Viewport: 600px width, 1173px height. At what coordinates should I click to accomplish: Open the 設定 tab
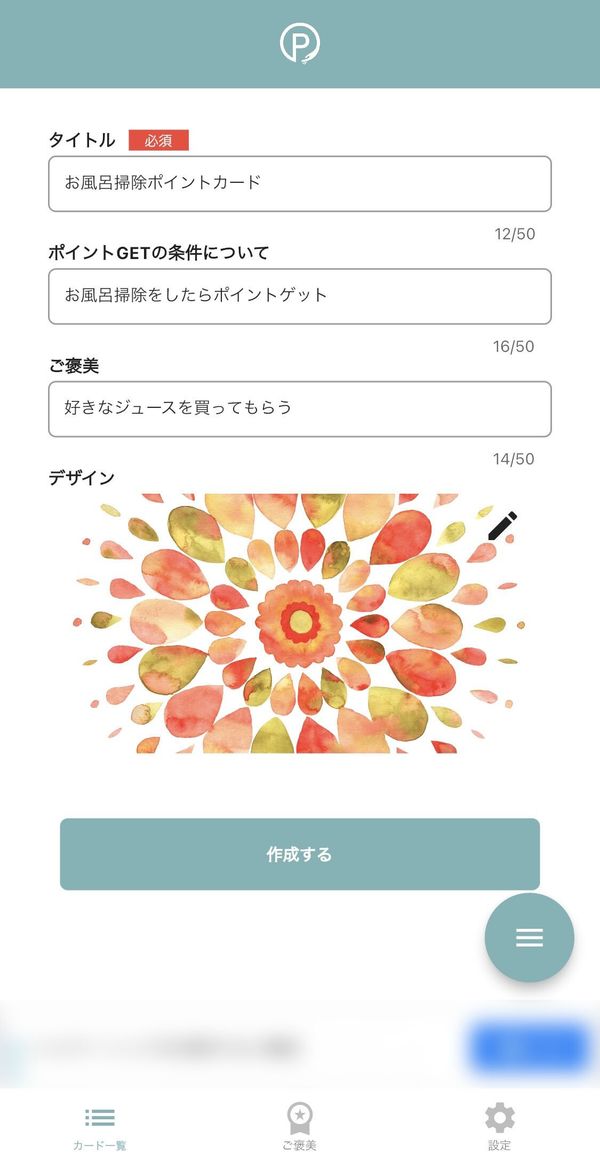[500, 1129]
